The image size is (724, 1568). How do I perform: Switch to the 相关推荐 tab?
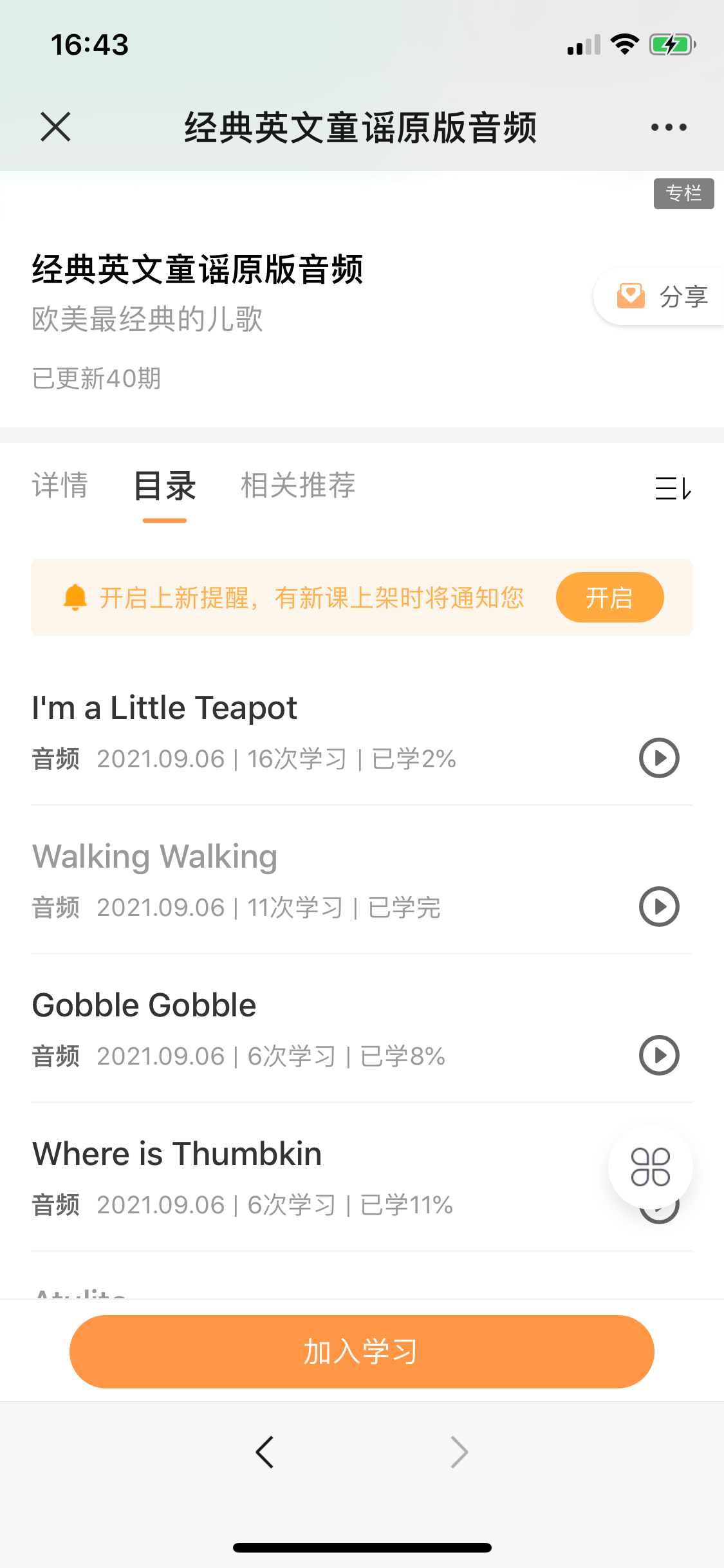(298, 485)
